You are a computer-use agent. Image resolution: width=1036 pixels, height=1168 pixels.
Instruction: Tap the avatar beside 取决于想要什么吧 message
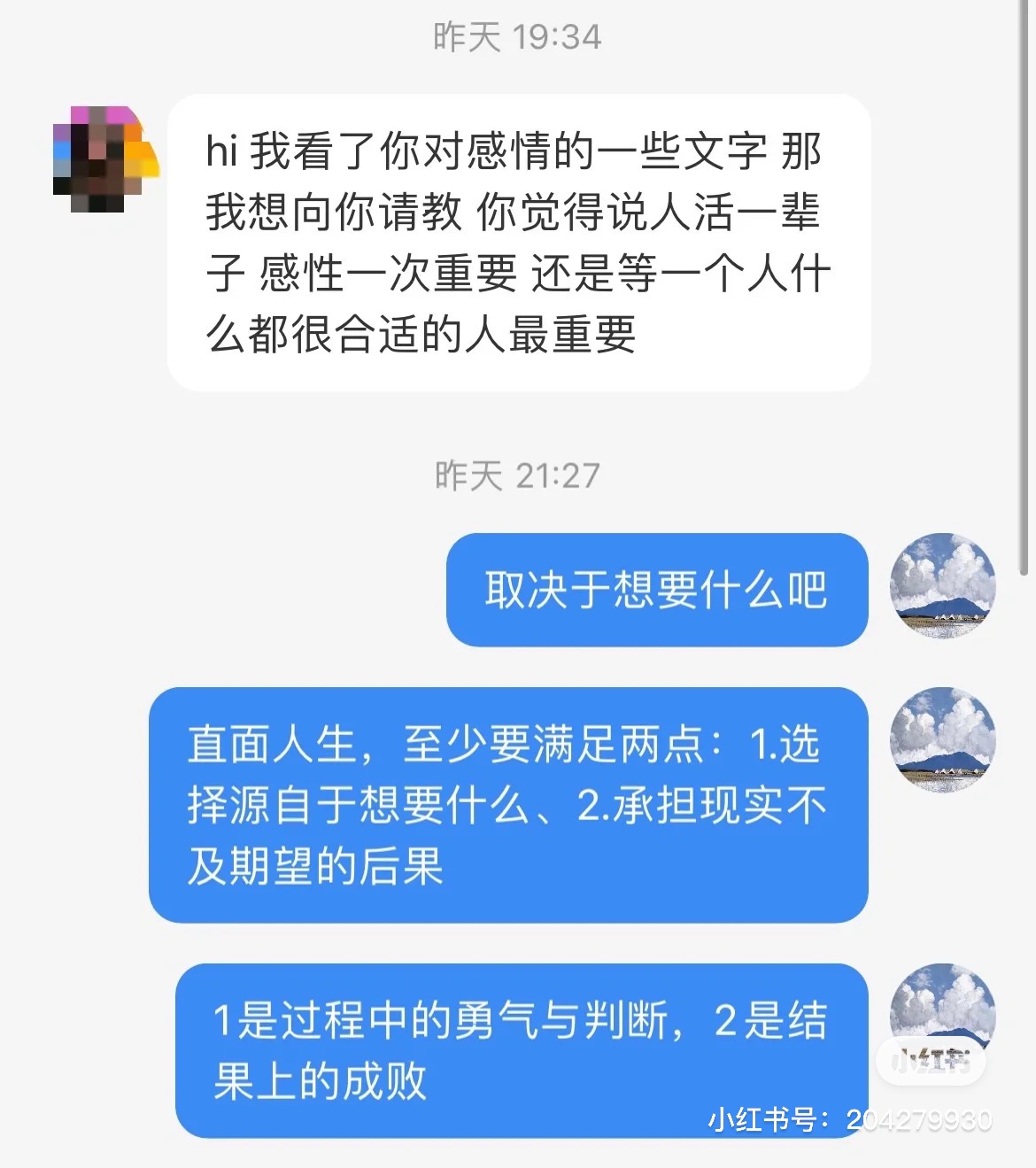(942, 586)
